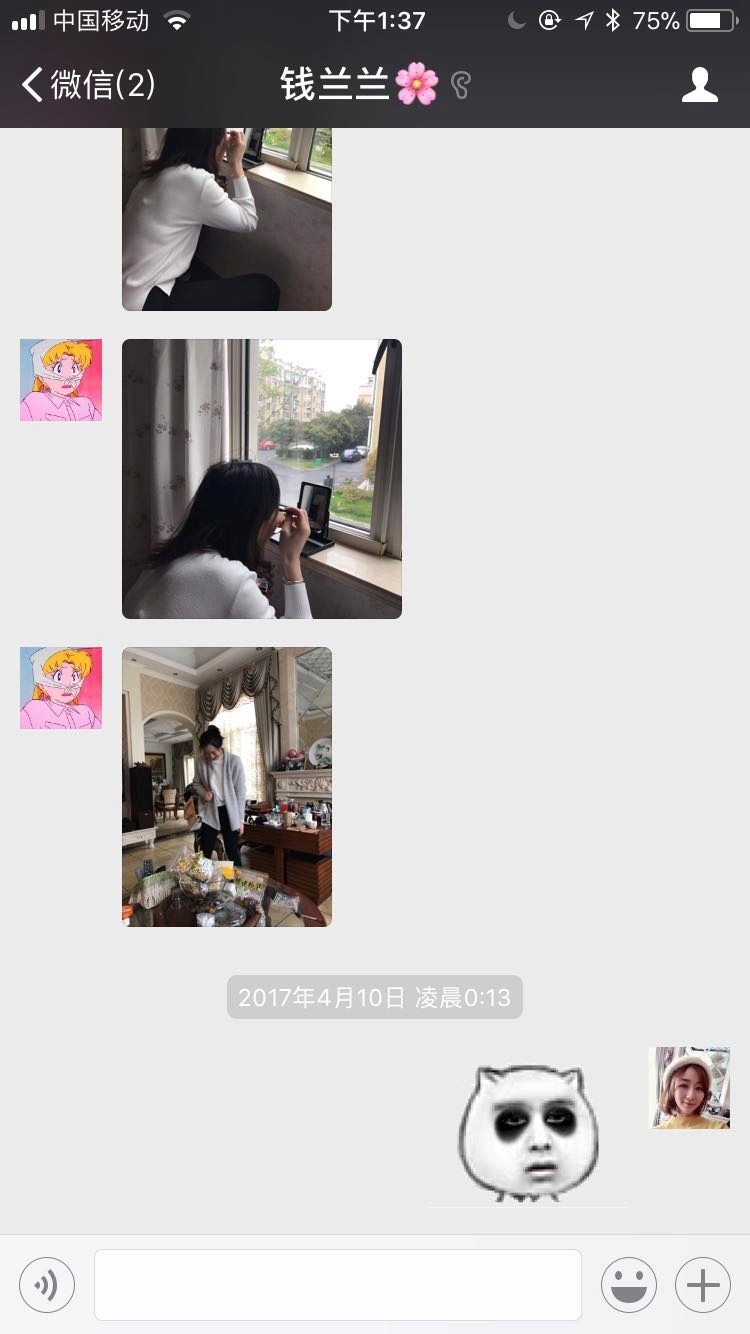Switch to voice message input
The height and width of the screenshot is (1334, 750).
tap(47, 1284)
